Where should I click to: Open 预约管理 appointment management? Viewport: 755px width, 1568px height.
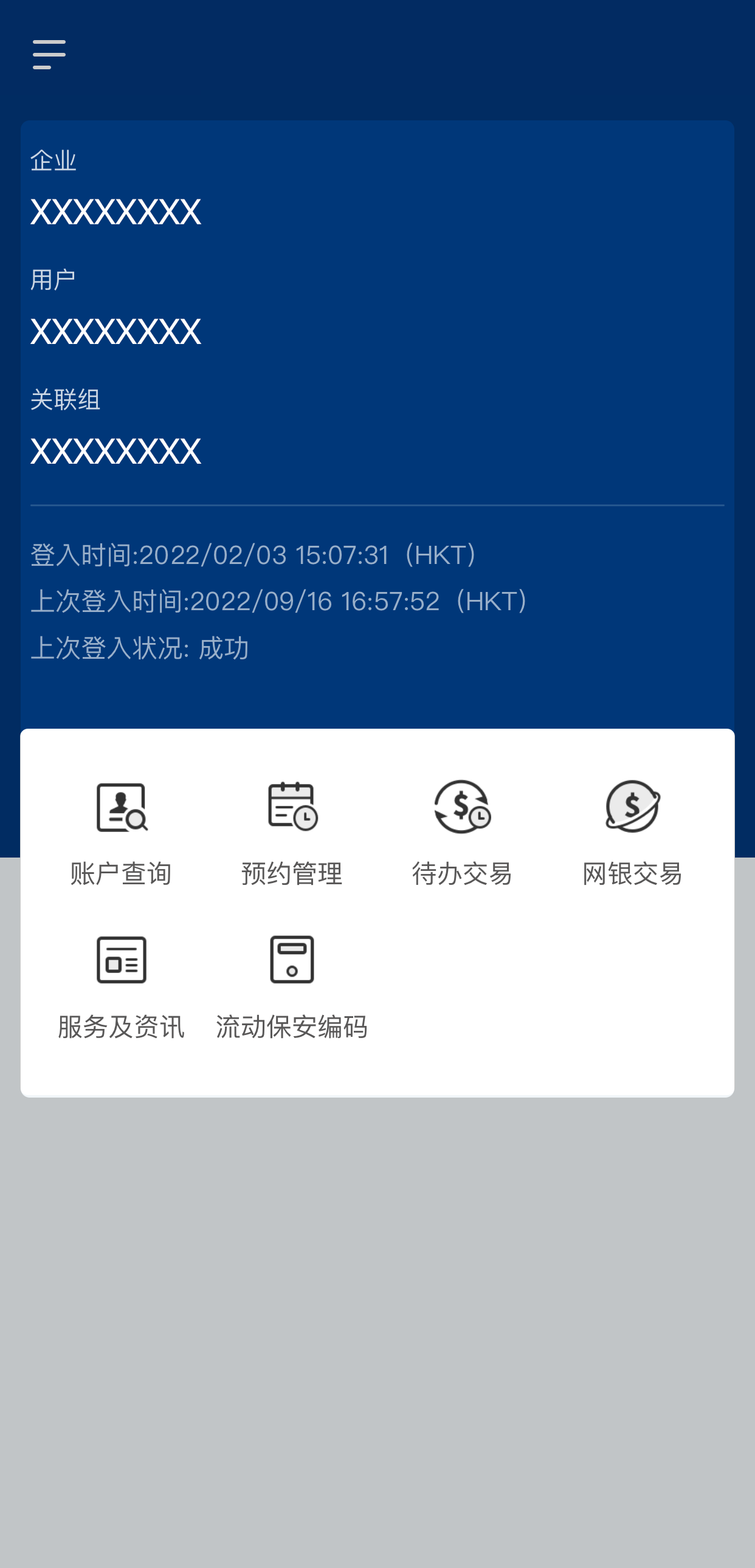click(292, 831)
